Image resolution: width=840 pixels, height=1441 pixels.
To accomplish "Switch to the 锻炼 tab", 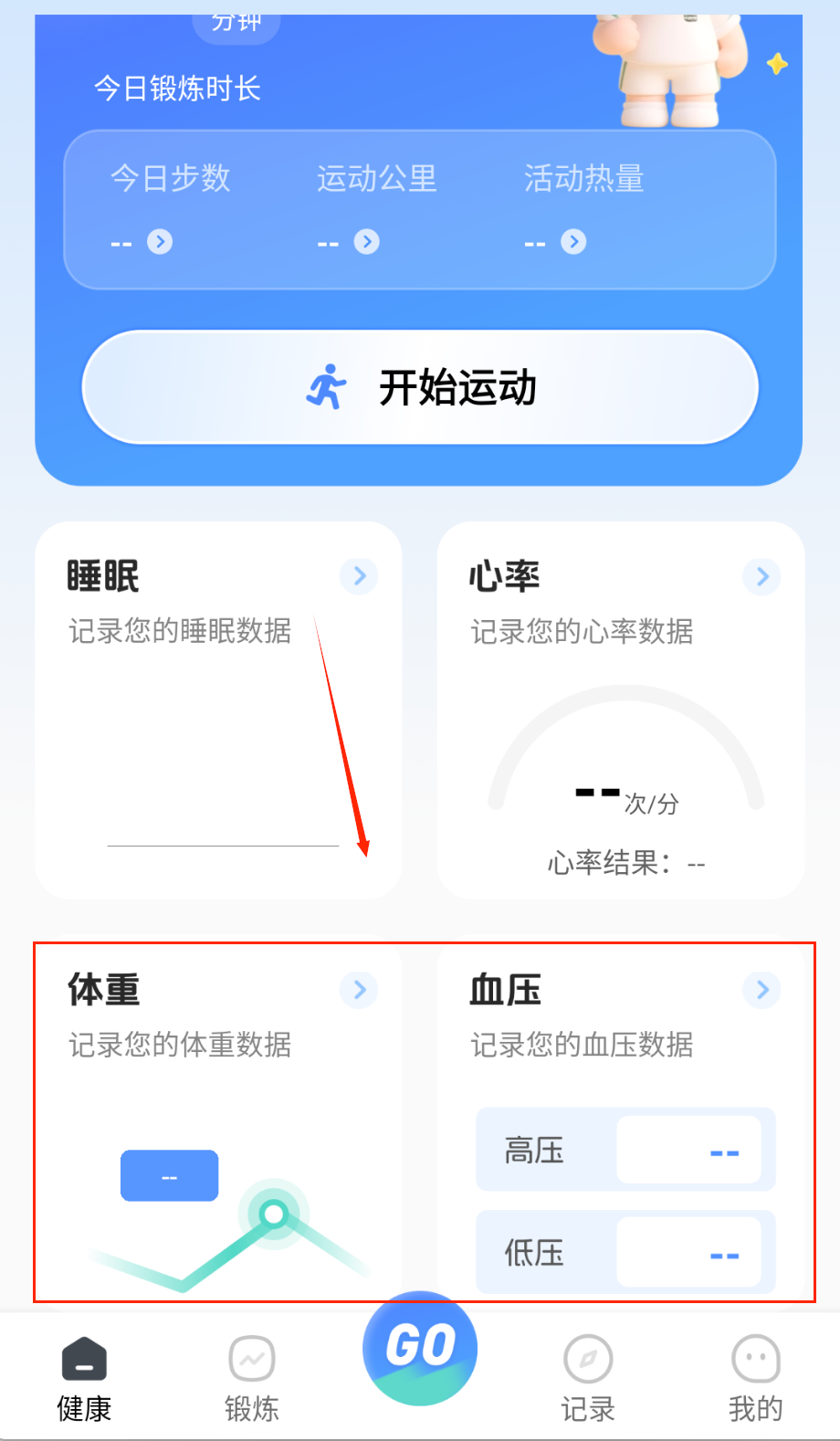I will (252, 1379).
